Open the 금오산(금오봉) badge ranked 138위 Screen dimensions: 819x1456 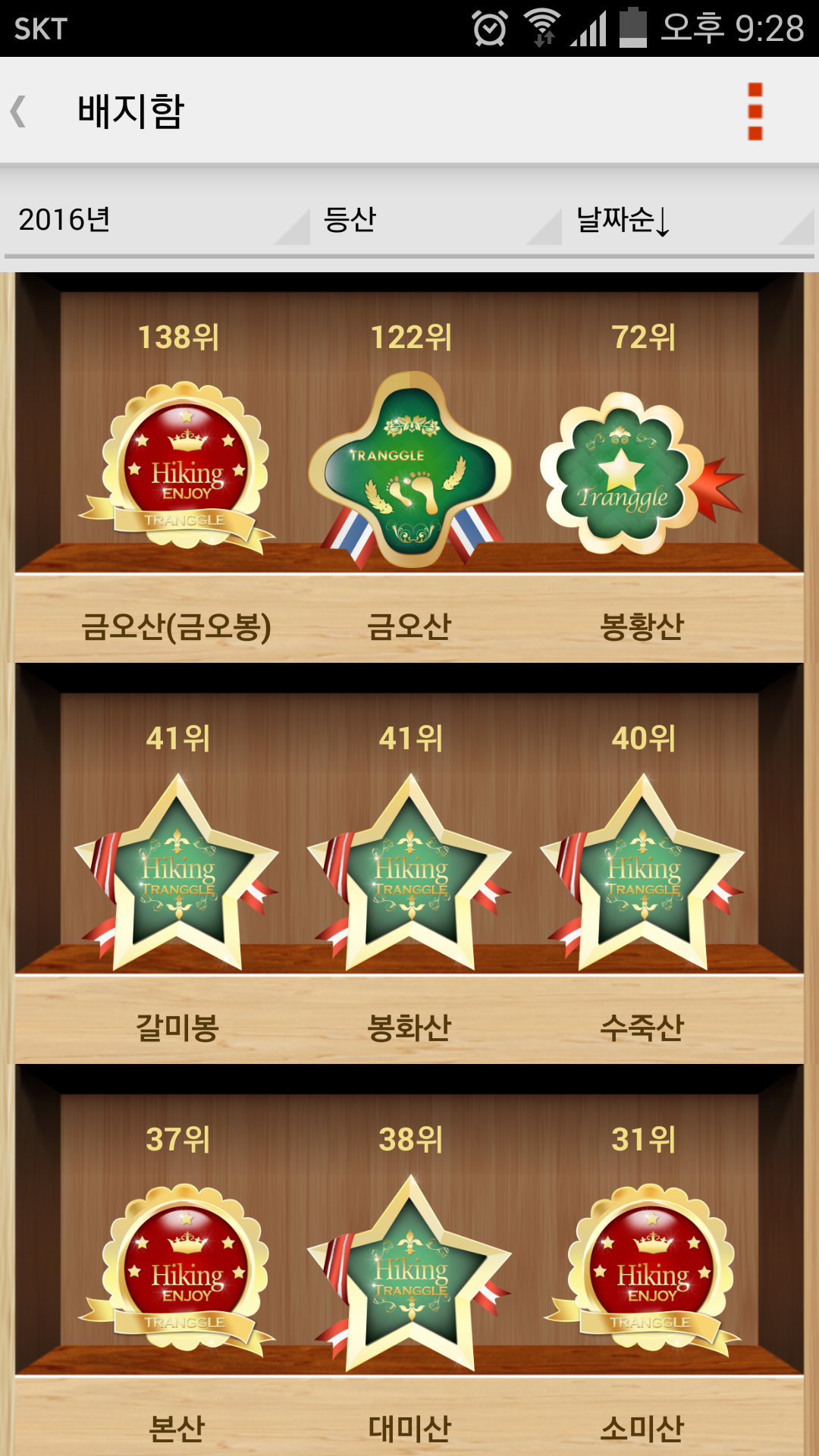178,465
